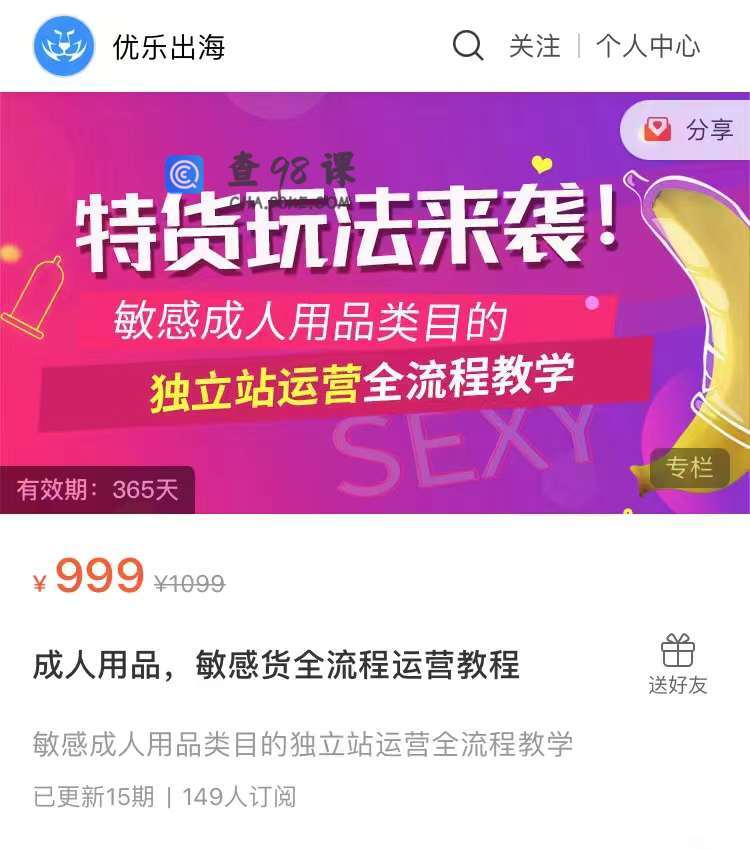Gift the course with 送好友
The width and height of the screenshot is (750, 850).
click(x=677, y=664)
